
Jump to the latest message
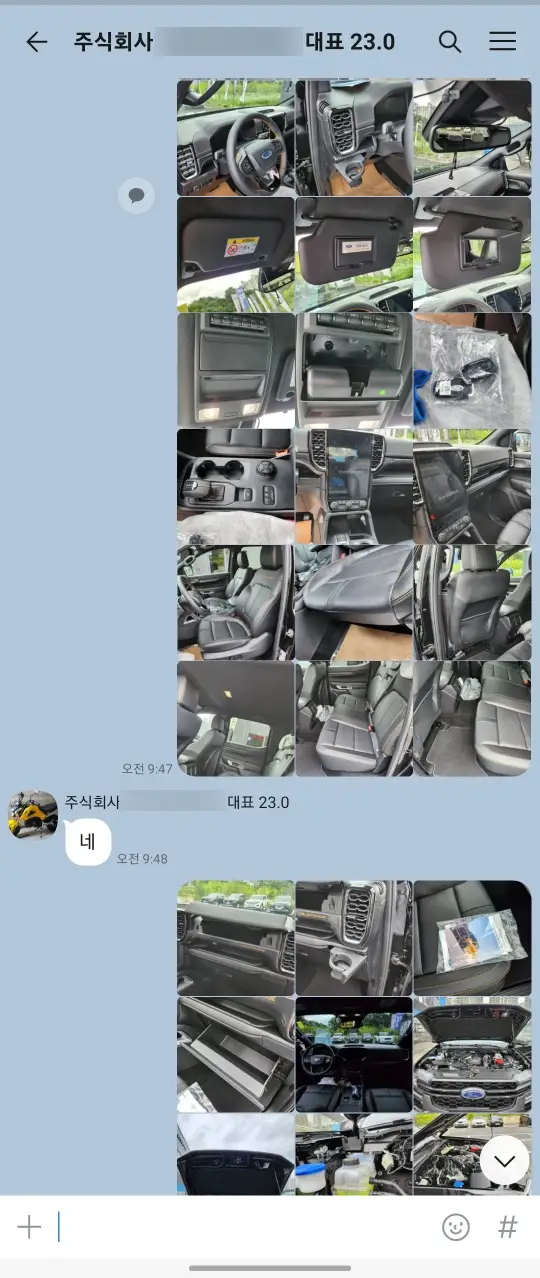(x=504, y=1161)
